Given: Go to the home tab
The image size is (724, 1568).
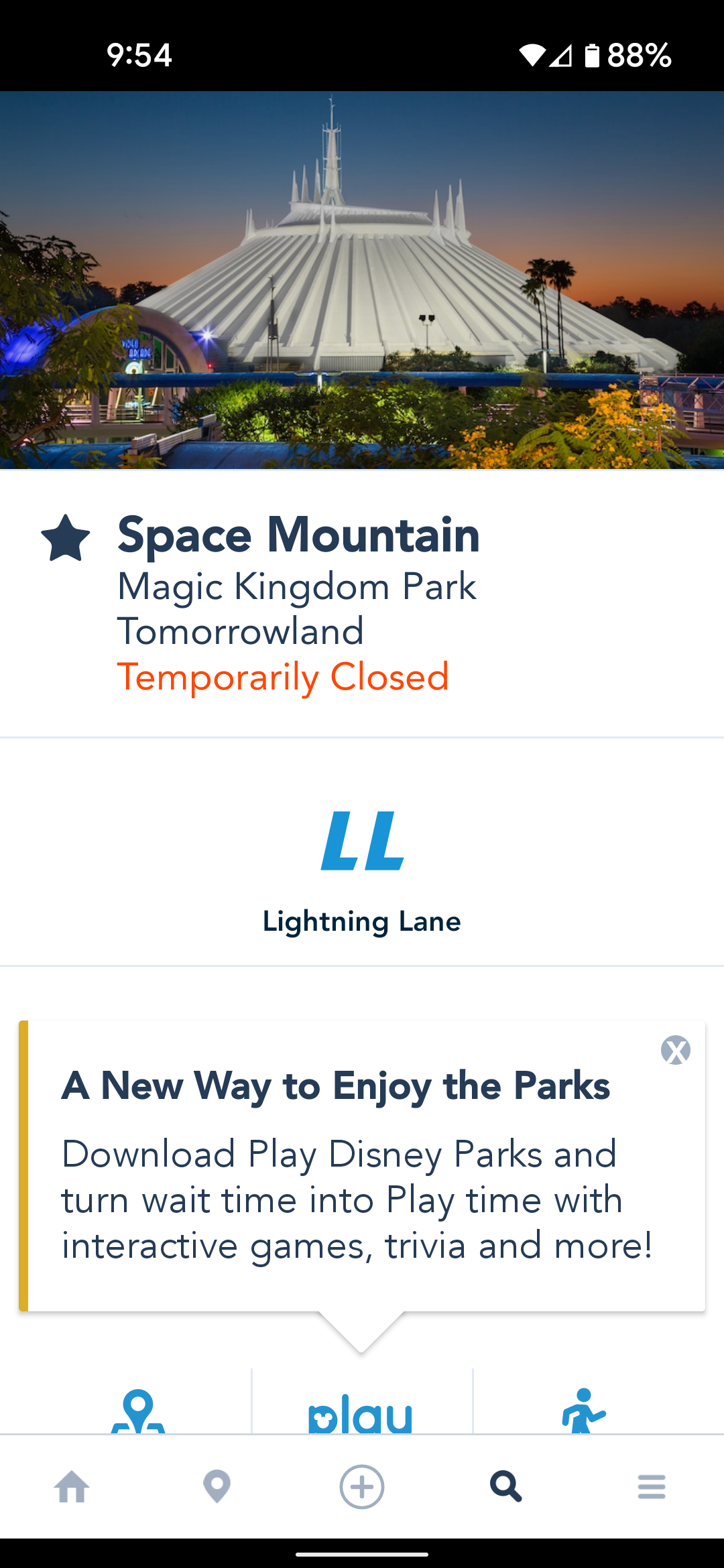Looking at the screenshot, I should click(72, 1486).
